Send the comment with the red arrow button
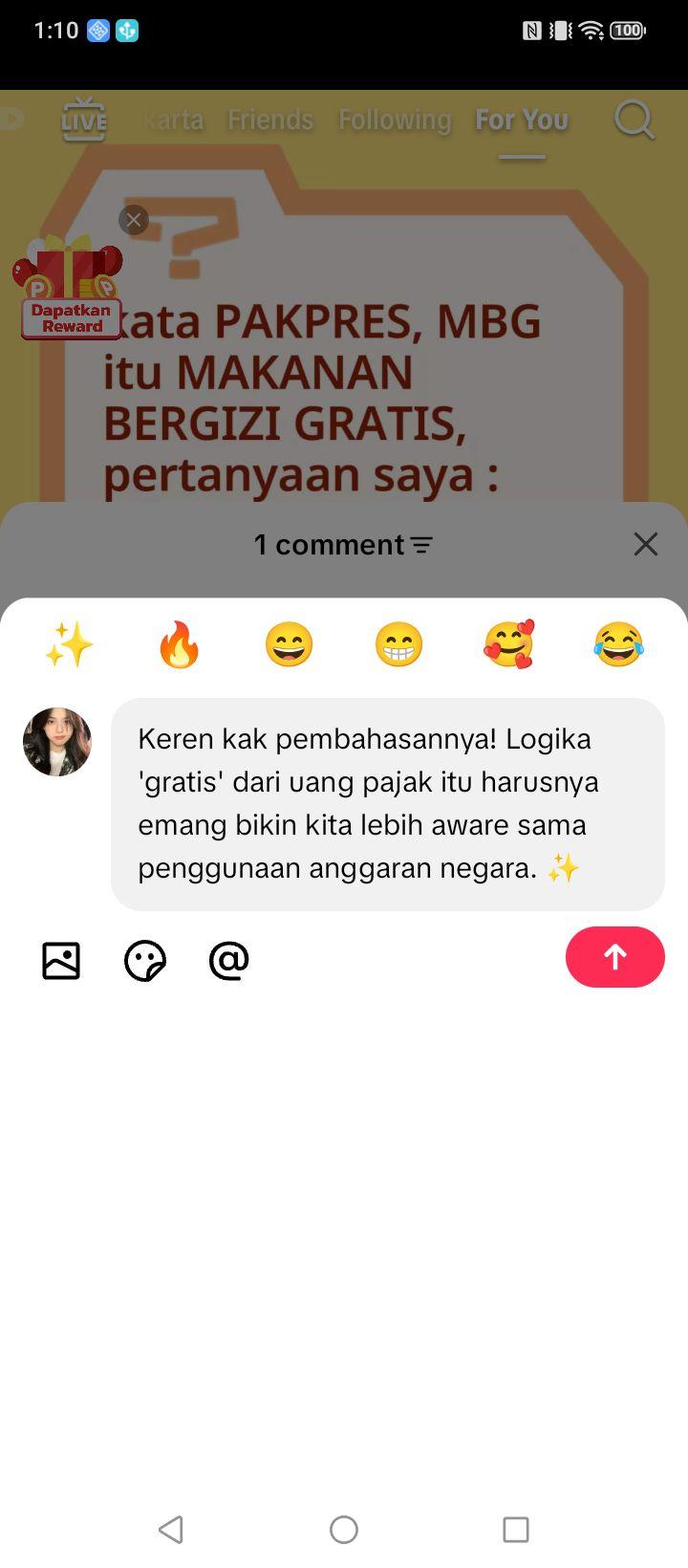 (x=614, y=956)
